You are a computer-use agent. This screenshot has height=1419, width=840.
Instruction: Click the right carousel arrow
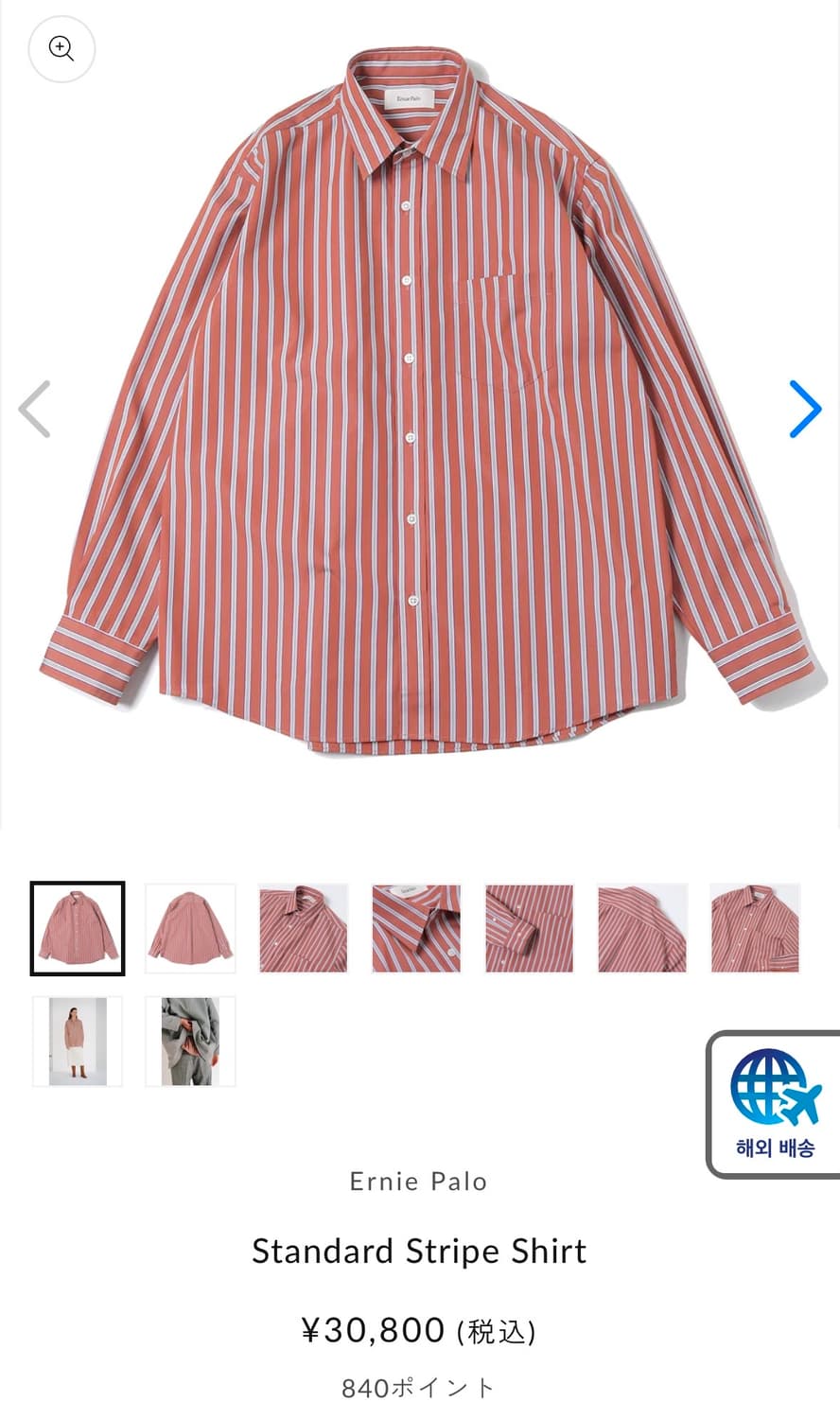click(x=806, y=409)
